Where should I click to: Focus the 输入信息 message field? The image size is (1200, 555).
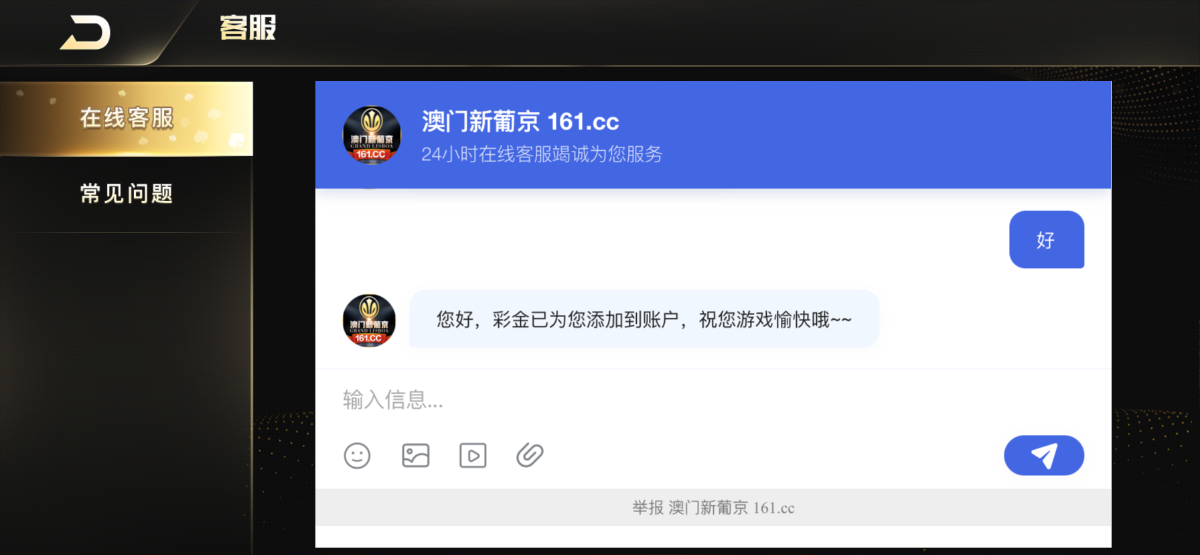point(700,400)
